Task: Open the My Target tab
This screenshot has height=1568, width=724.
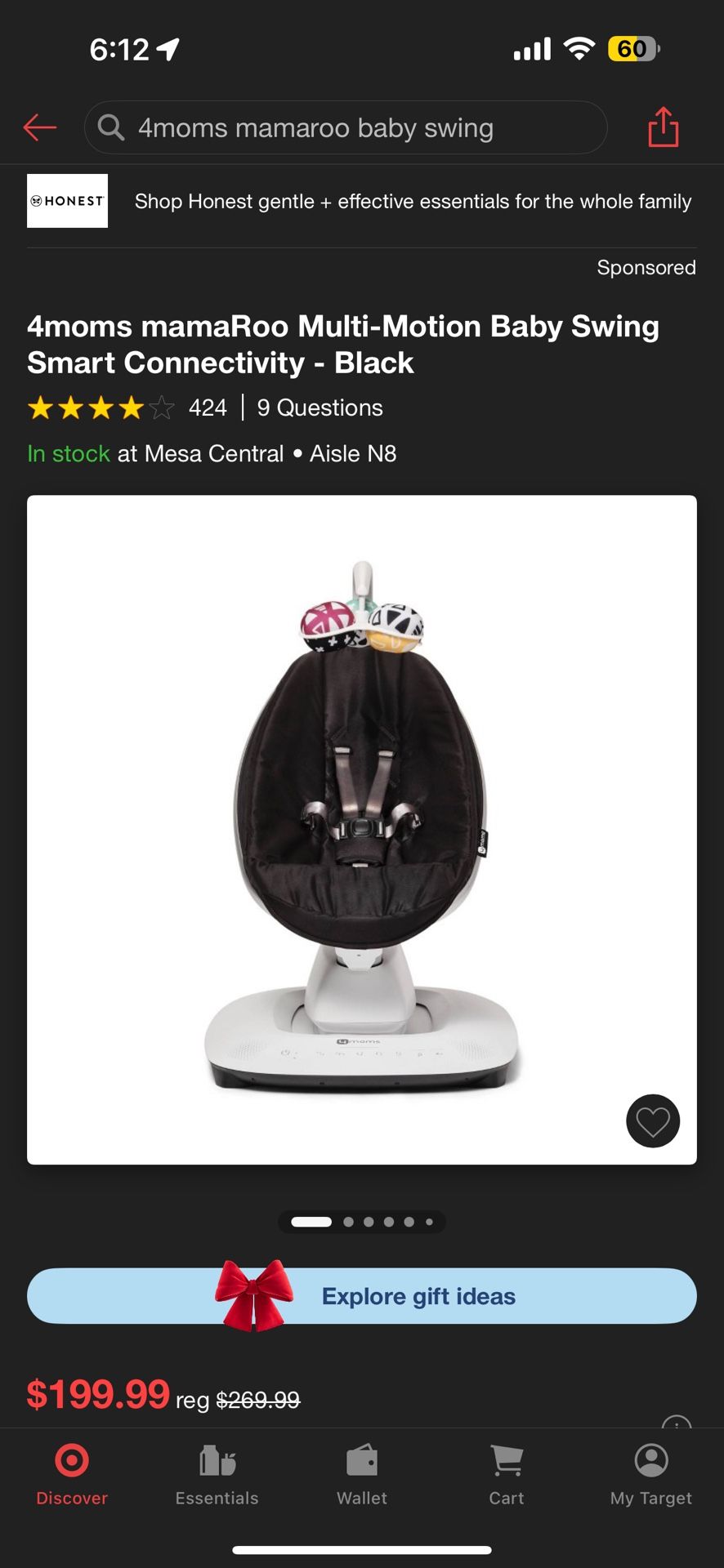Action: (651, 1475)
